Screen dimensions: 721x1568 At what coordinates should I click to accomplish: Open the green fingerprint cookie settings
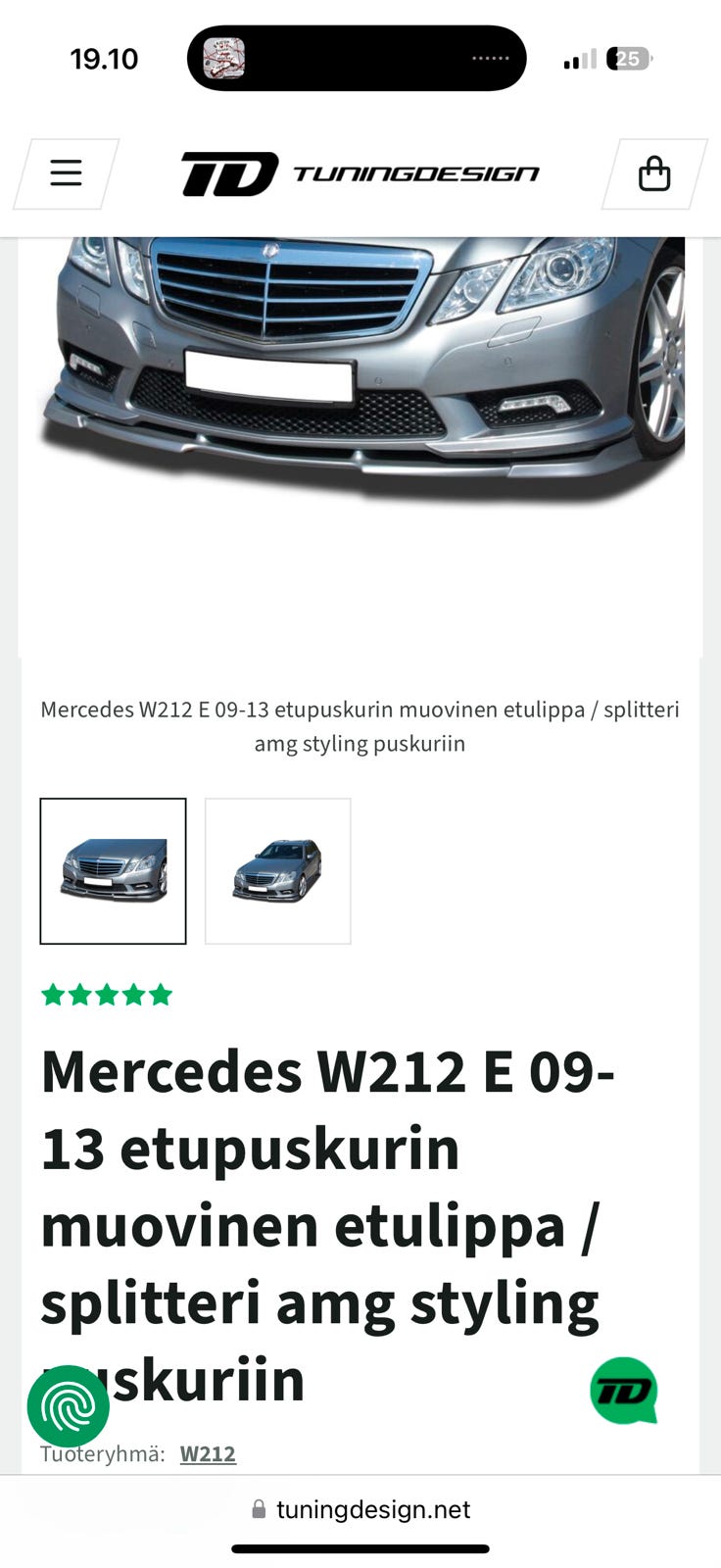pos(69,1406)
